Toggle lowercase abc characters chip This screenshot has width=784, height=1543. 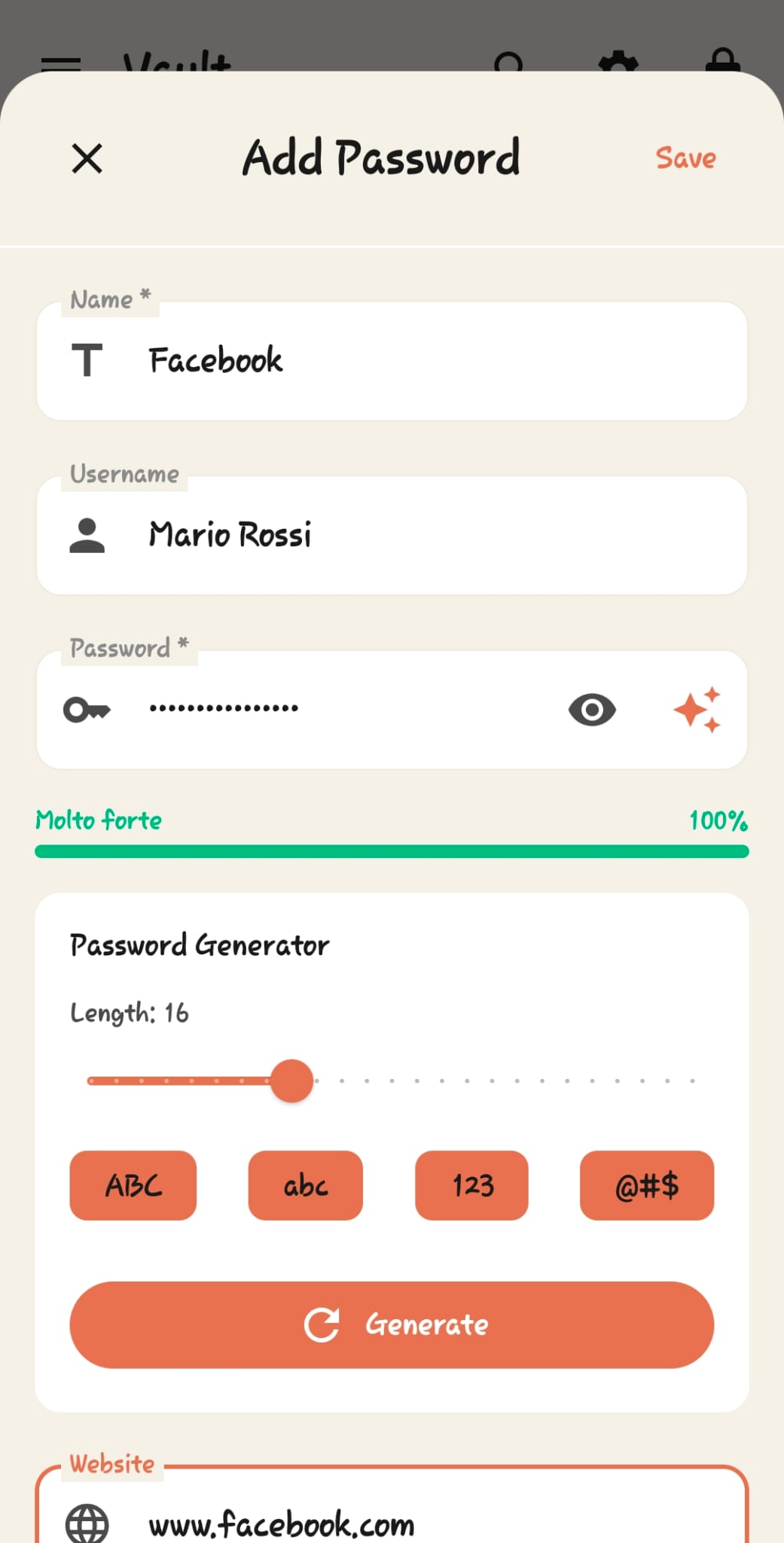click(x=305, y=1185)
